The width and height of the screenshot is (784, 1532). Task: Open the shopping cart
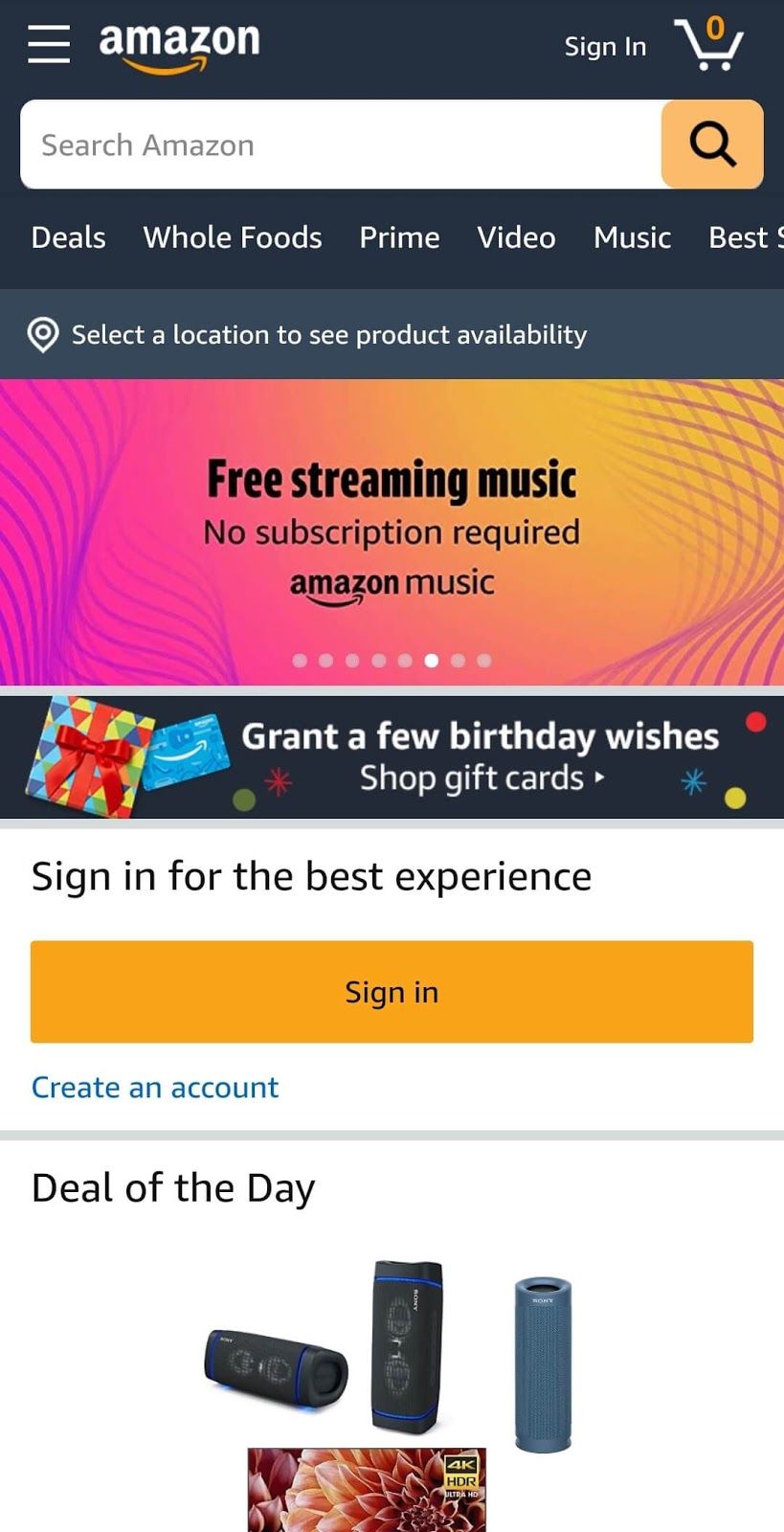tap(709, 44)
